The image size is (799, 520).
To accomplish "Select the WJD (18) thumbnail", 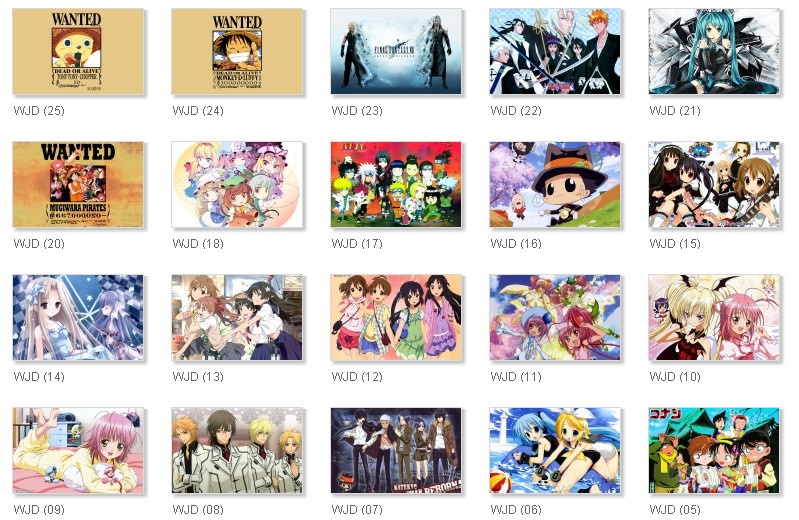I will pyautogui.click(x=237, y=184).
